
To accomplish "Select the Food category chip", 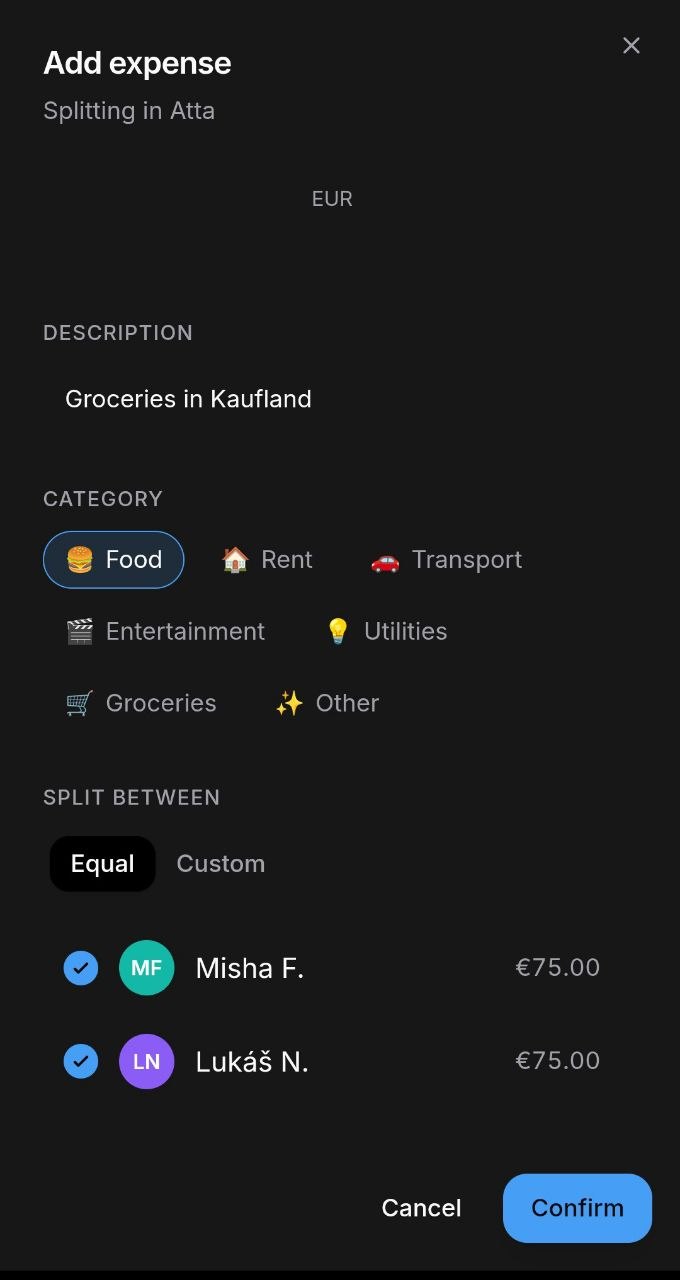I will [114, 560].
